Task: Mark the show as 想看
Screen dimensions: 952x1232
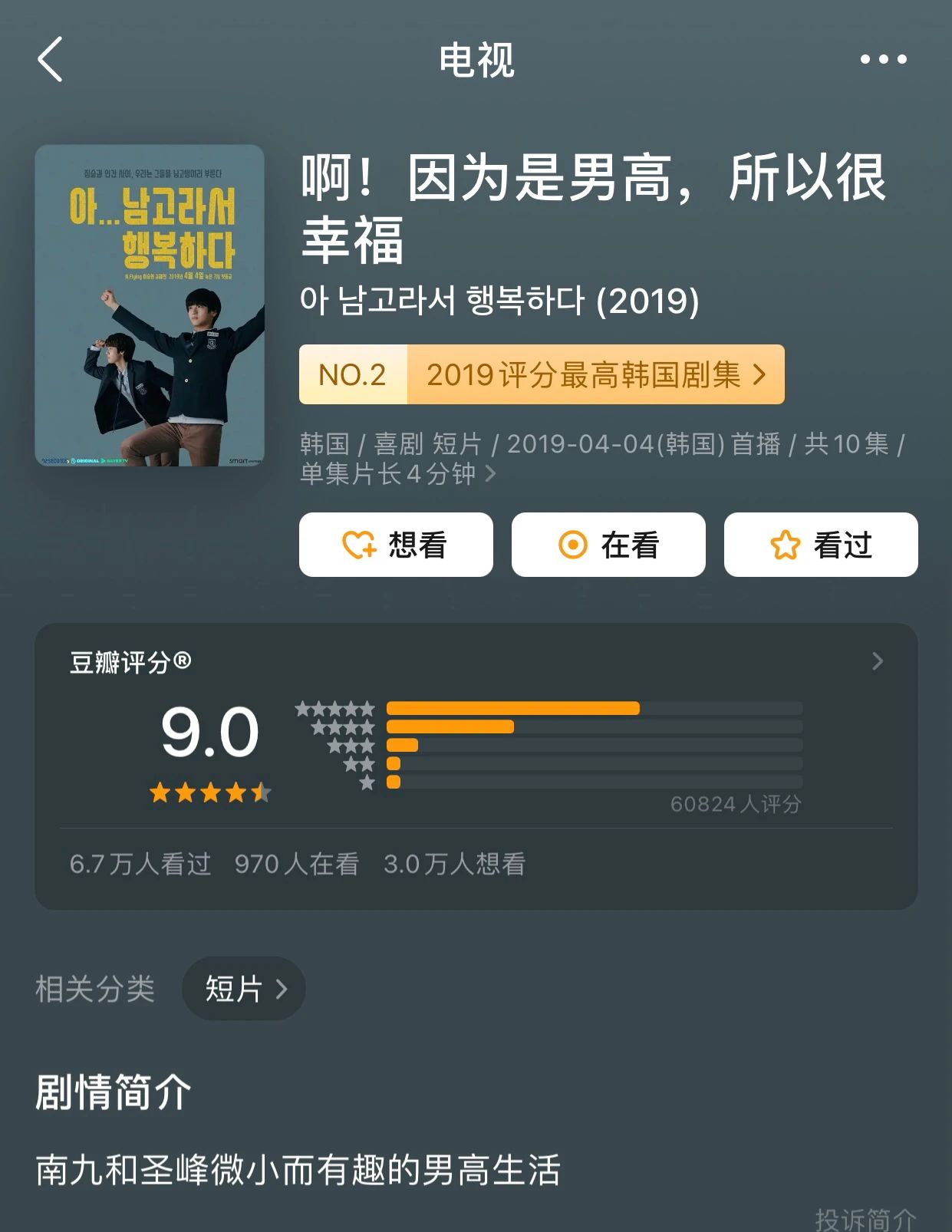Action: pos(396,545)
